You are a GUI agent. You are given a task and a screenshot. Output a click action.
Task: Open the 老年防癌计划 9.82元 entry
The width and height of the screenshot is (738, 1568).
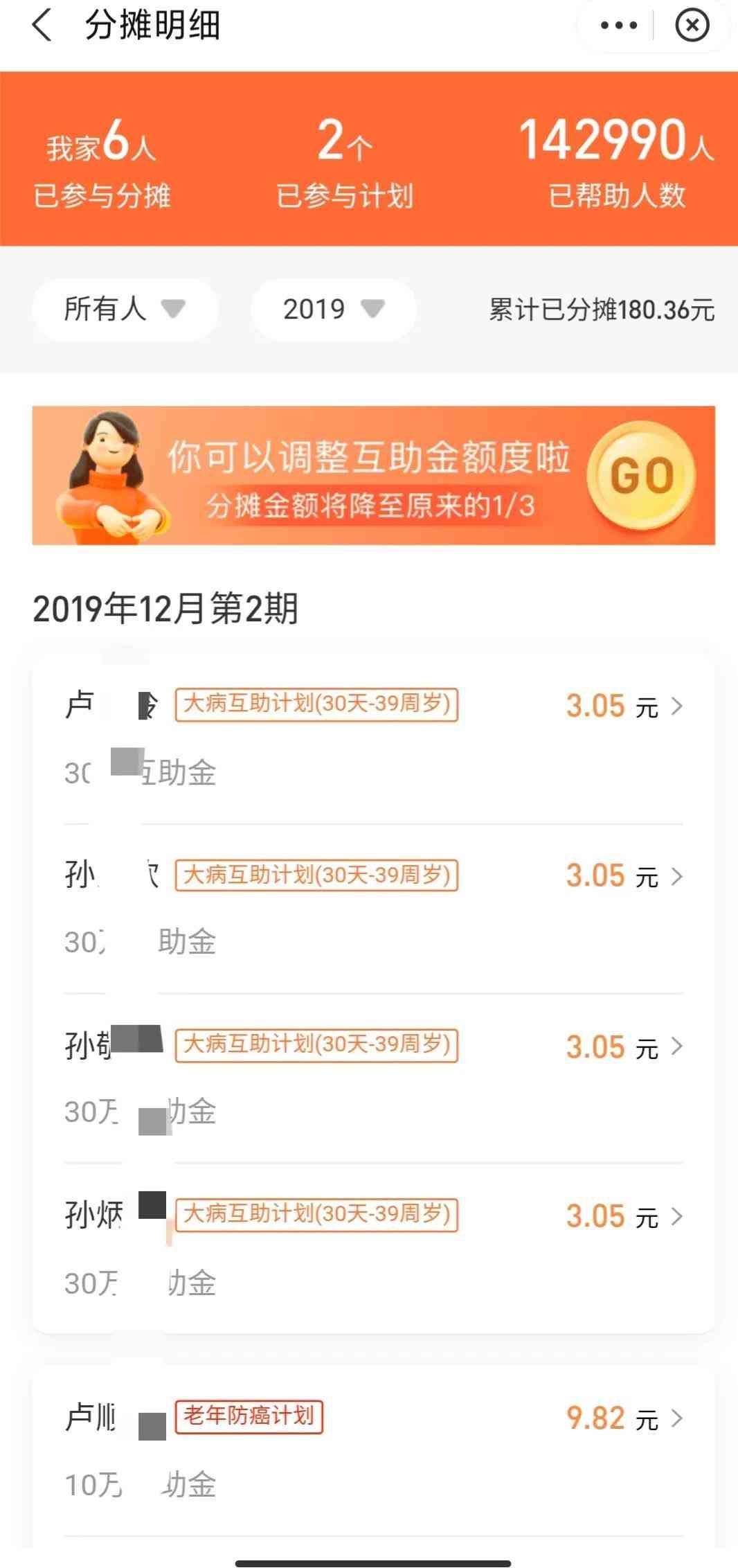(x=374, y=1446)
